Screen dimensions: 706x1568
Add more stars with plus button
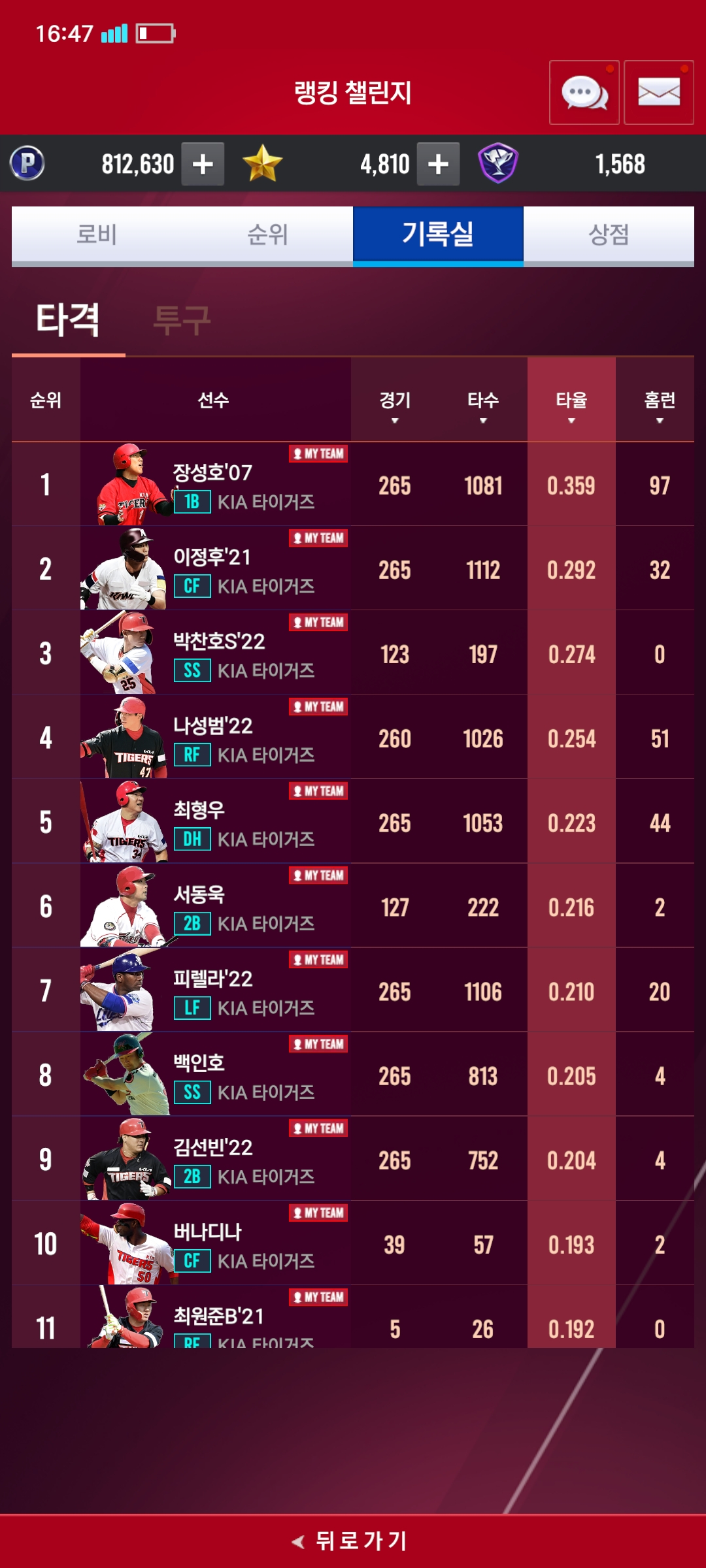438,164
